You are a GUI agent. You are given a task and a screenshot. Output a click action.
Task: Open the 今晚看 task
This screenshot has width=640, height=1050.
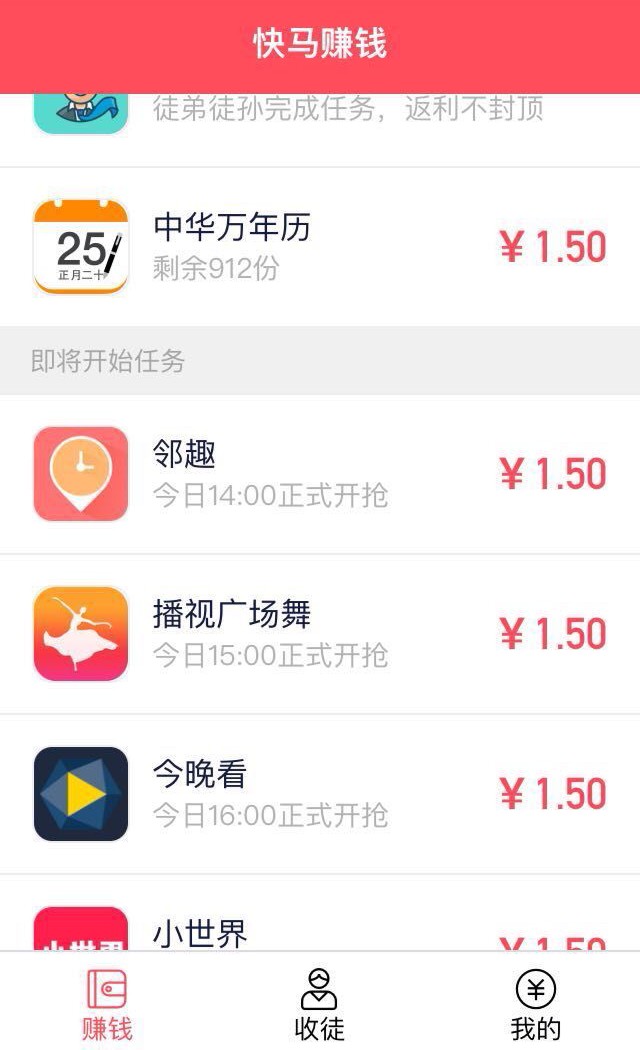tap(320, 794)
